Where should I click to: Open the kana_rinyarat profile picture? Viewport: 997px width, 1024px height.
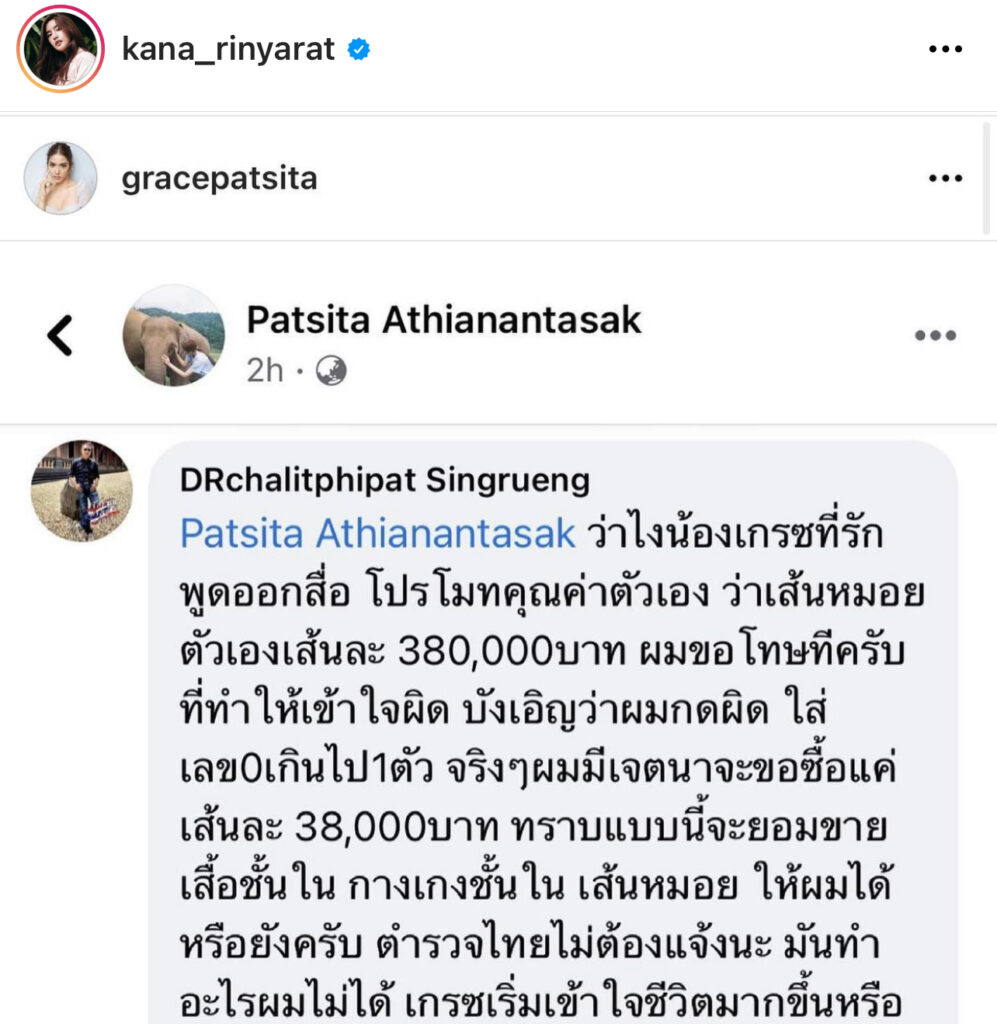click(60, 49)
